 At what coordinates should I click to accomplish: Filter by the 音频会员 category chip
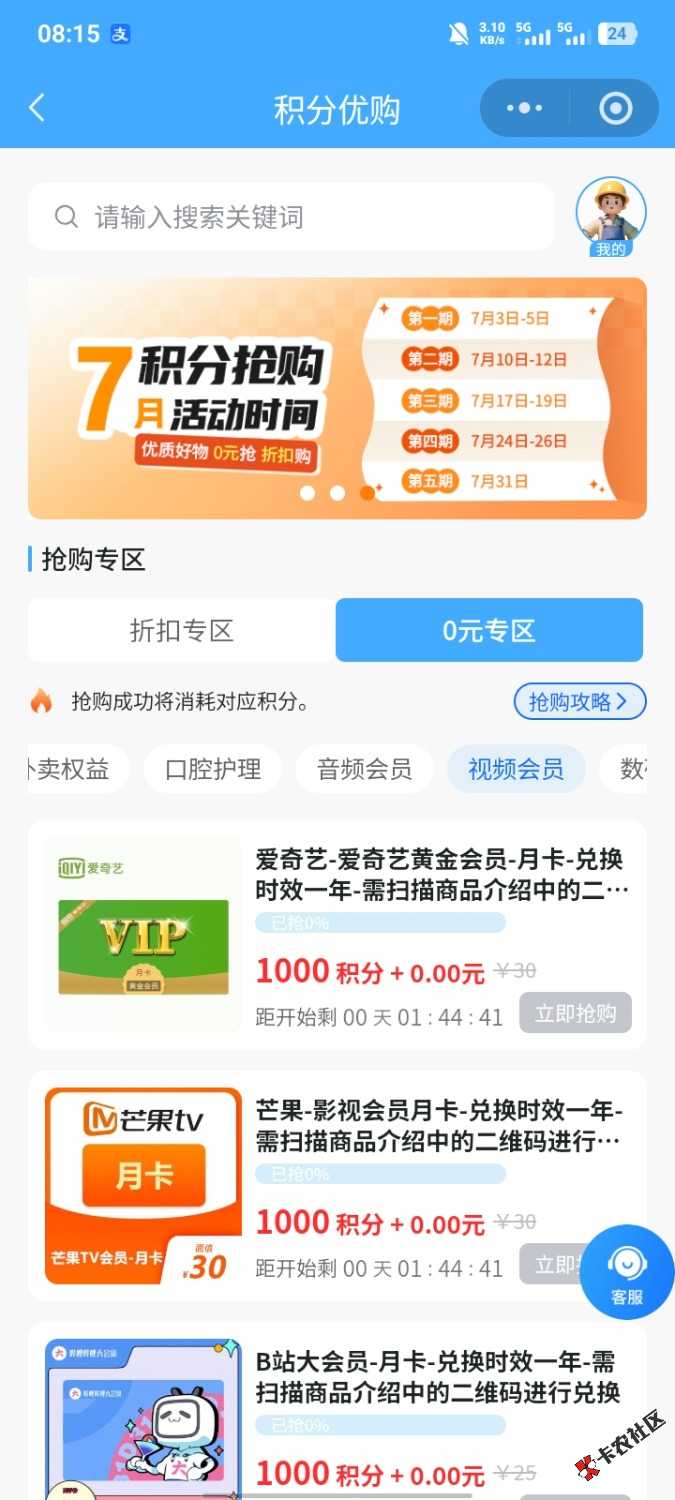click(x=364, y=769)
